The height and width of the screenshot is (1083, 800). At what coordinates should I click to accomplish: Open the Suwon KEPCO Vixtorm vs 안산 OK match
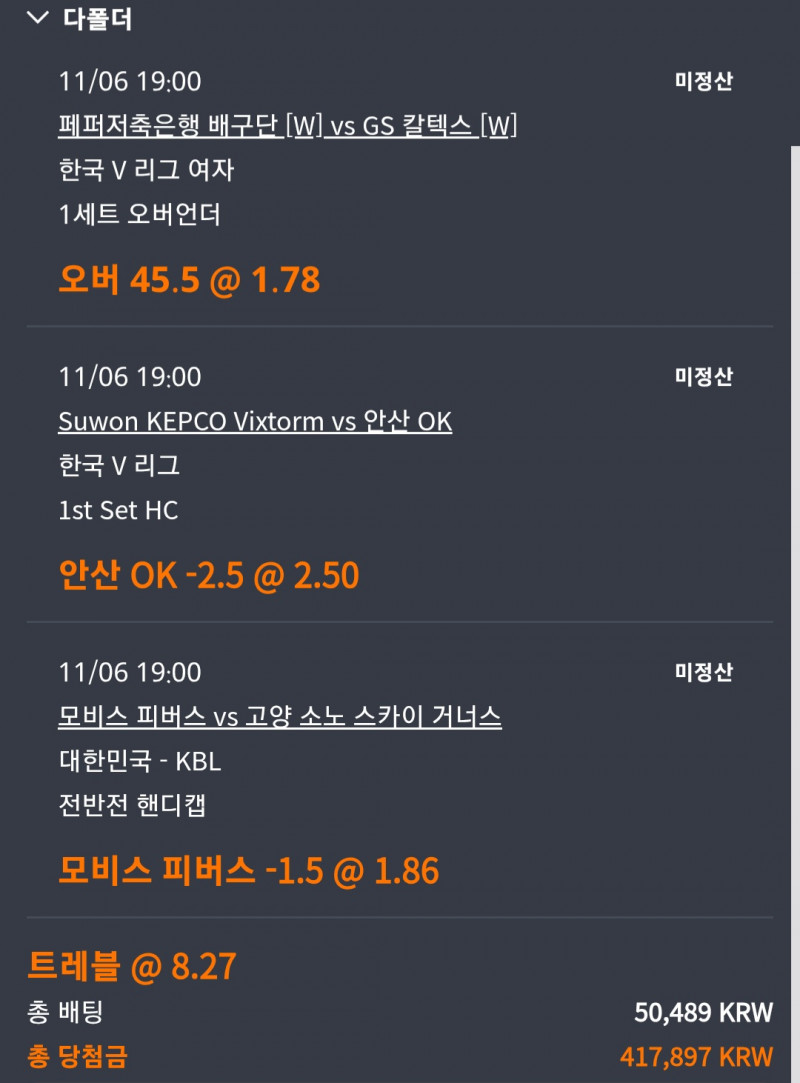(x=255, y=422)
